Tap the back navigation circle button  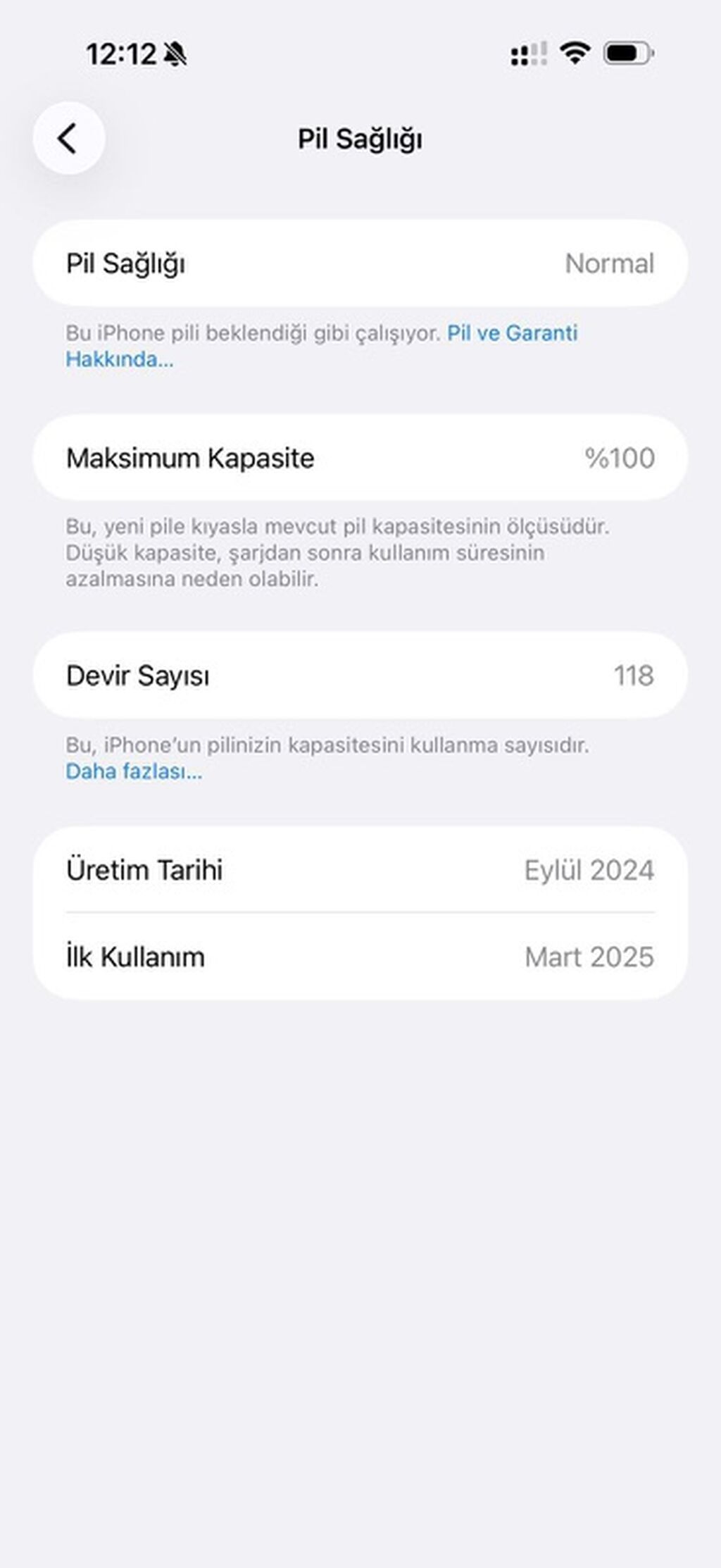68,139
